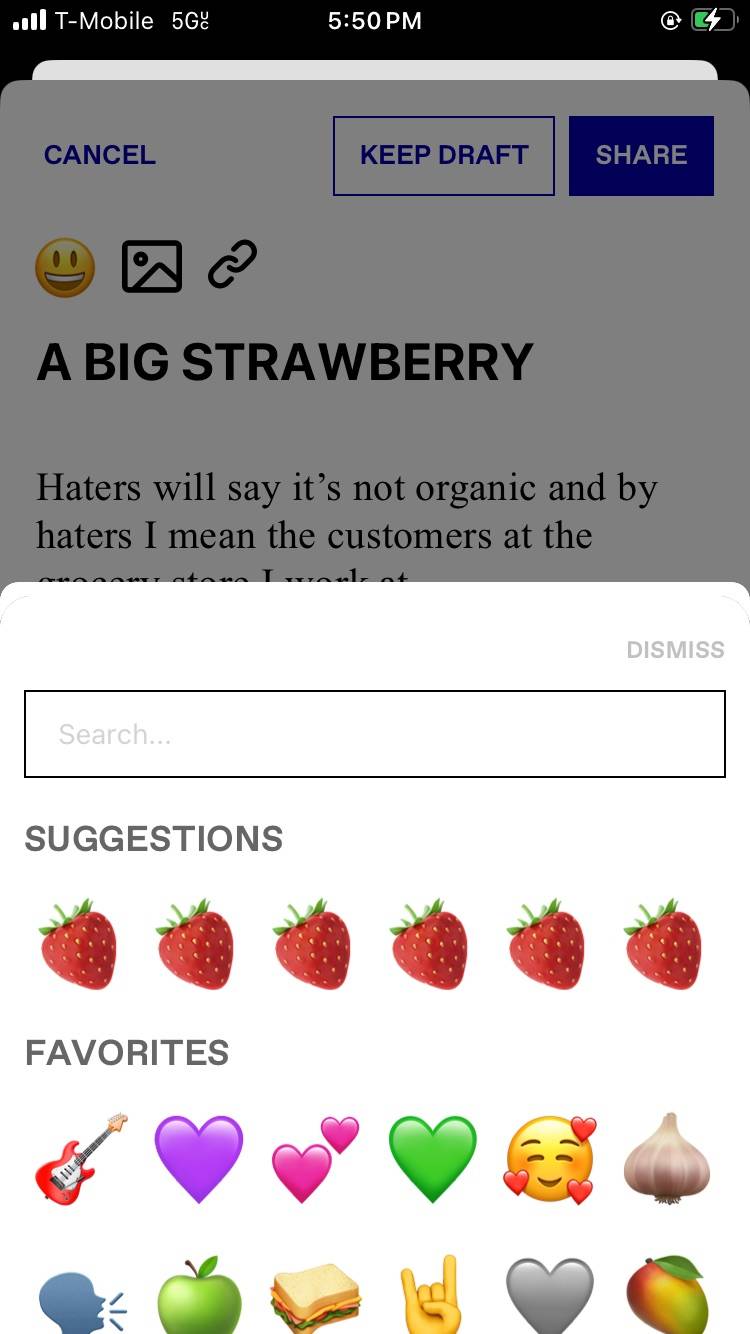Share the strawberry post
750x1334 pixels.
pos(641,155)
